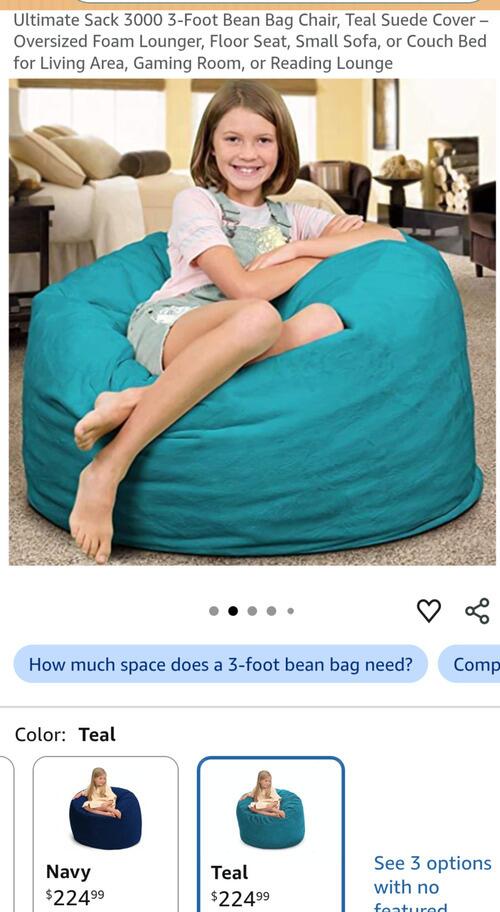The height and width of the screenshot is (912, 500).
Task: Add bean bag to wish list heart
Action: [428, 611]
